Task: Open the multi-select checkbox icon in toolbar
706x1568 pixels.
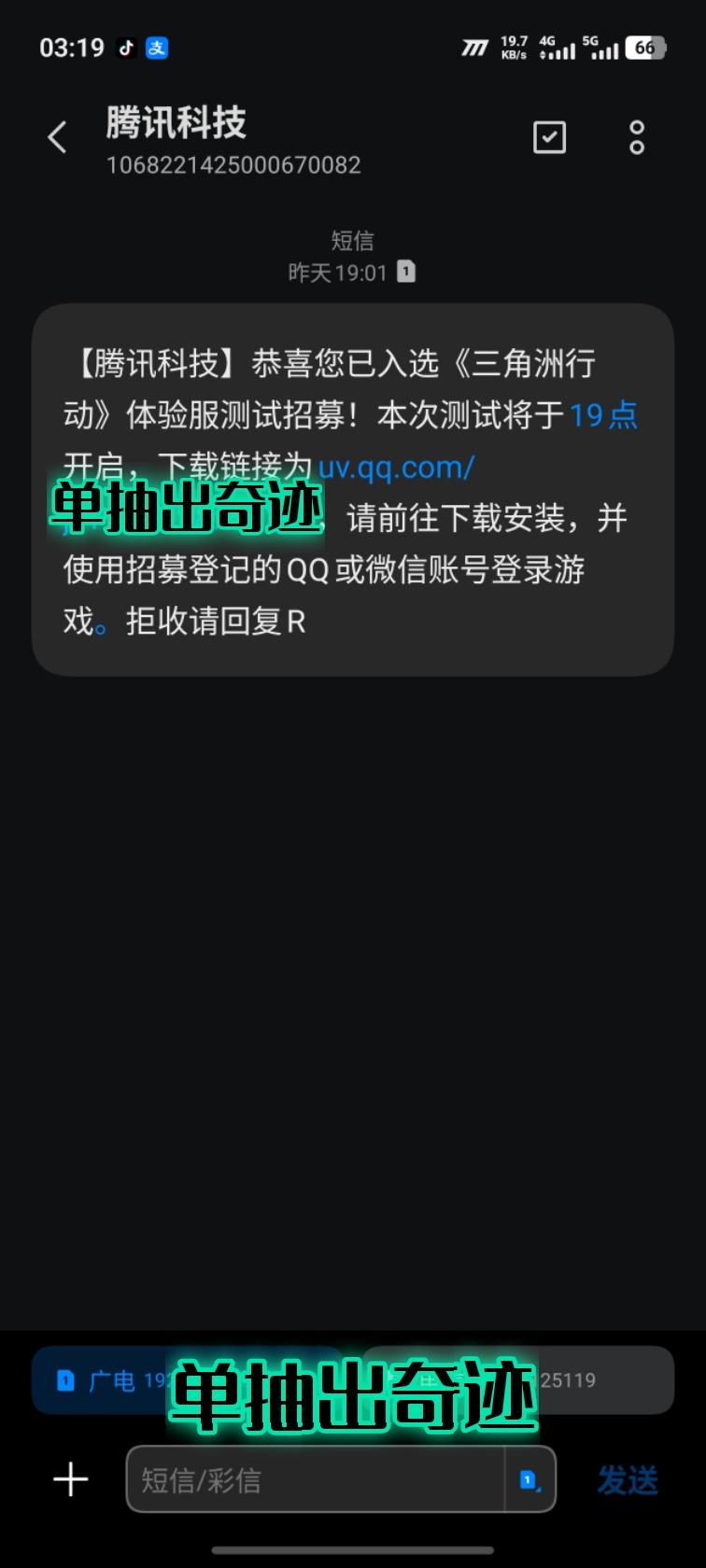Action: [549, 136]
